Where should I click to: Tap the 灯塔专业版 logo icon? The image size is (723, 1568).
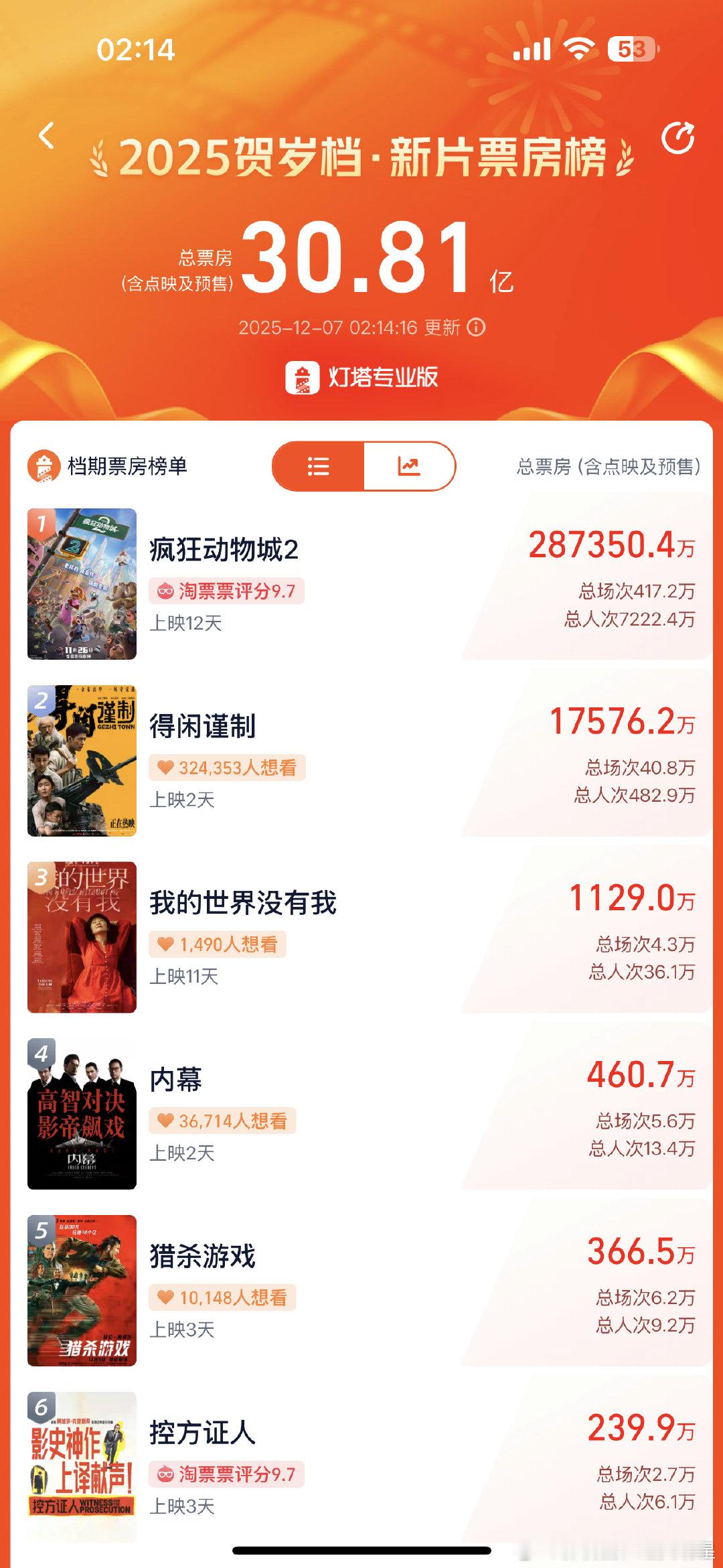click(x=303, y=377)
